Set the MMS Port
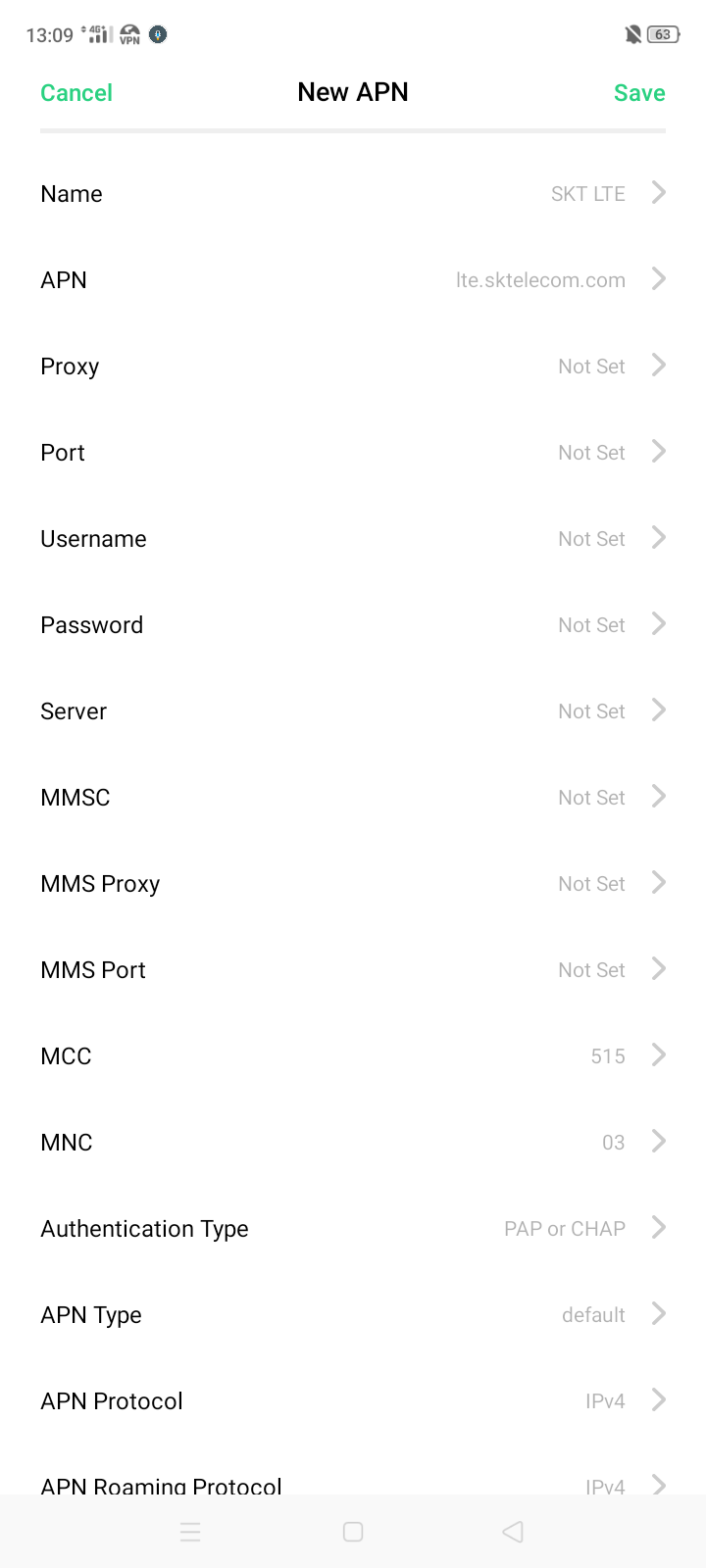The width and height of the screenshot is (706, 1568). tap(353, 970)
